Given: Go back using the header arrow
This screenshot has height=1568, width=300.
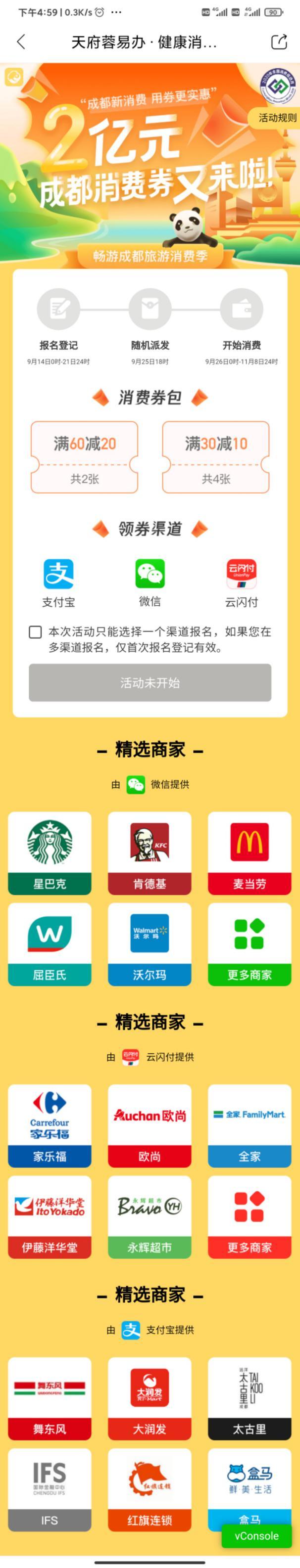Looking at the screenshot, I should tap(21, 42).
